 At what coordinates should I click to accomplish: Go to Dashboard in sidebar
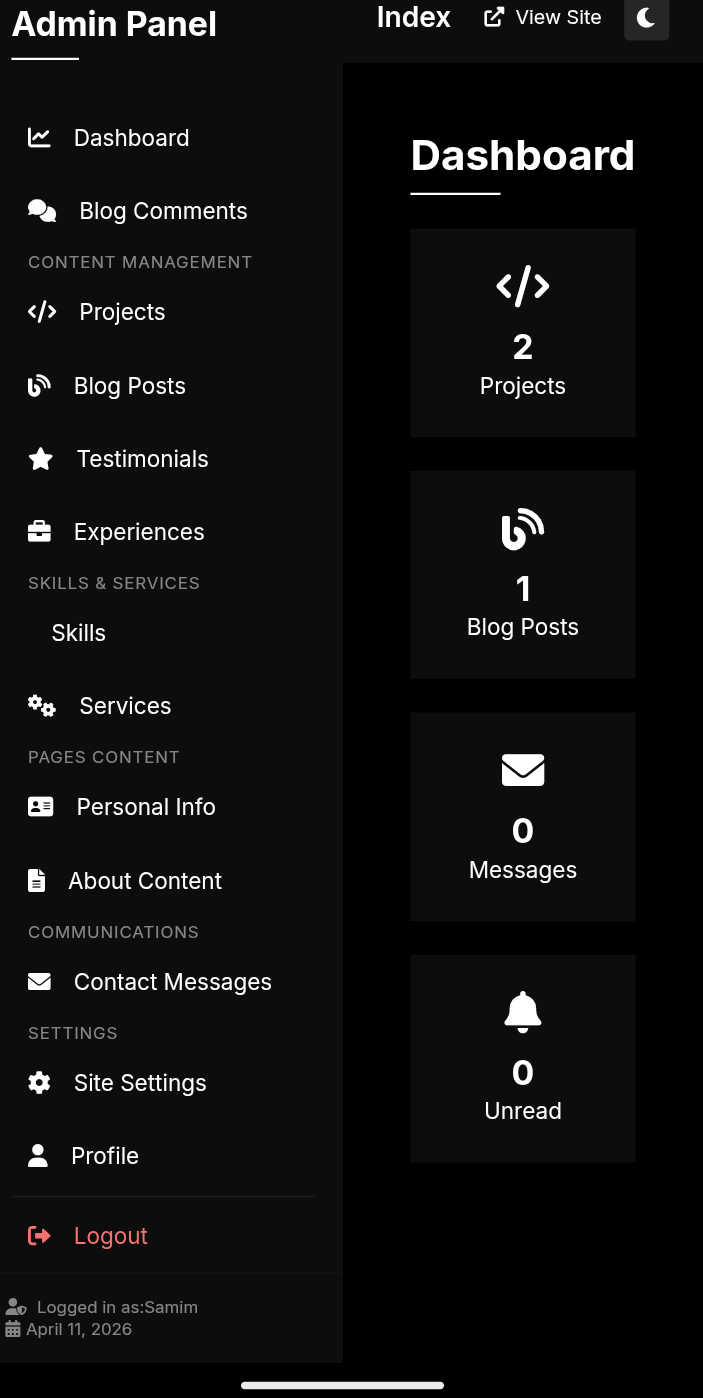[131, 138]
